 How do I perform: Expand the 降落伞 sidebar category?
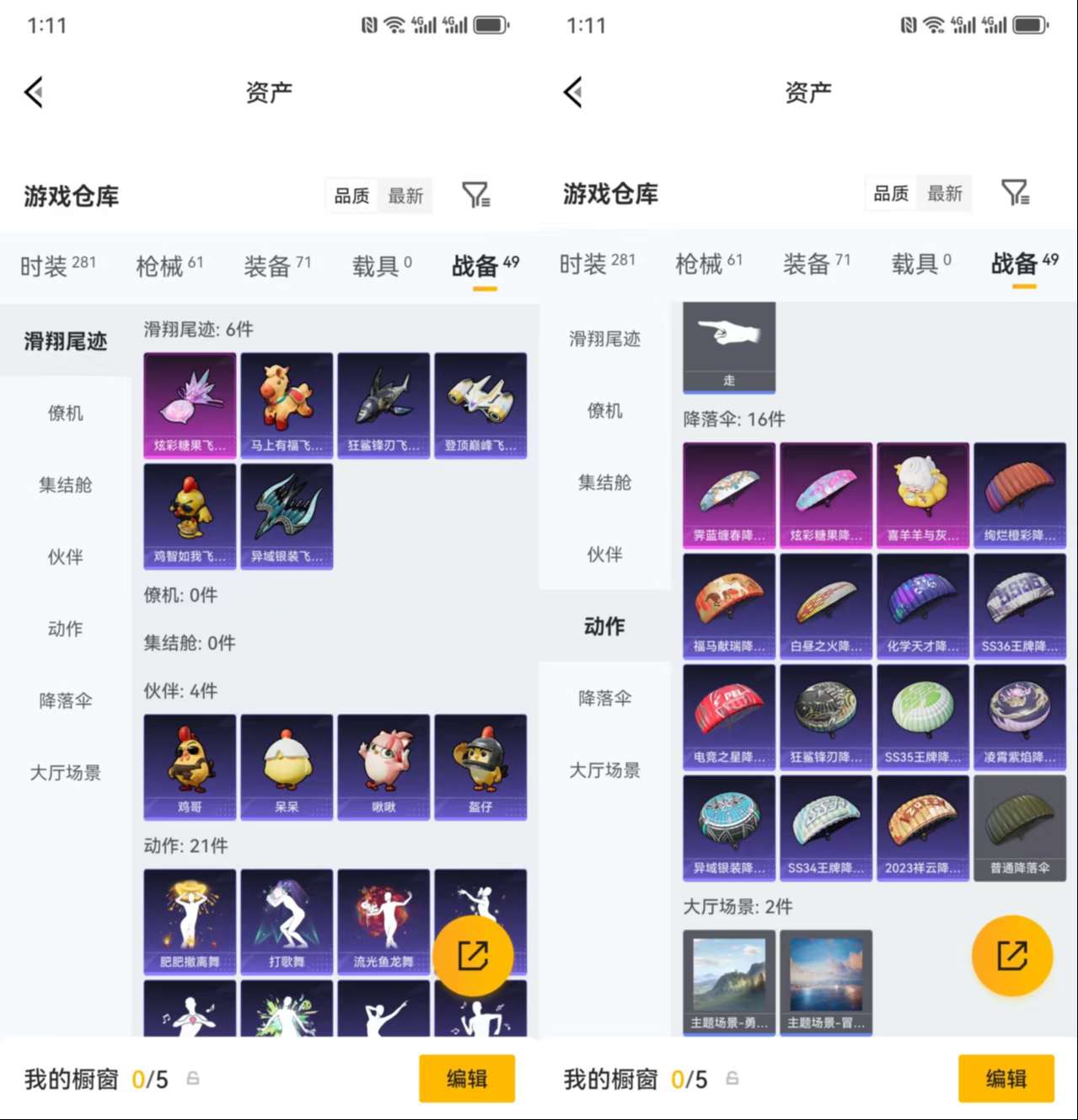[x=63, y=700]
